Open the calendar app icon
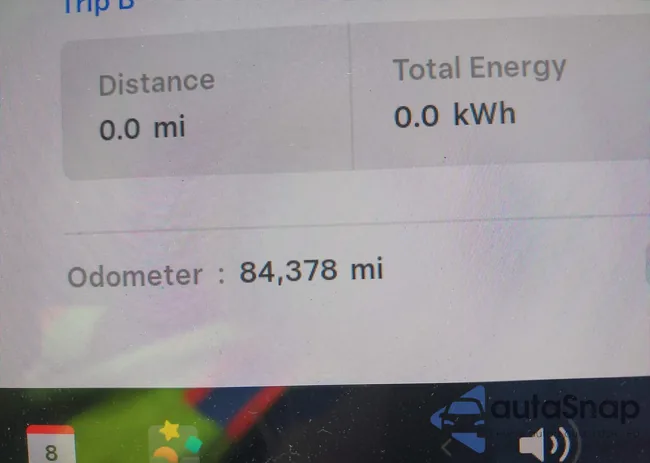 pos(50,445)
